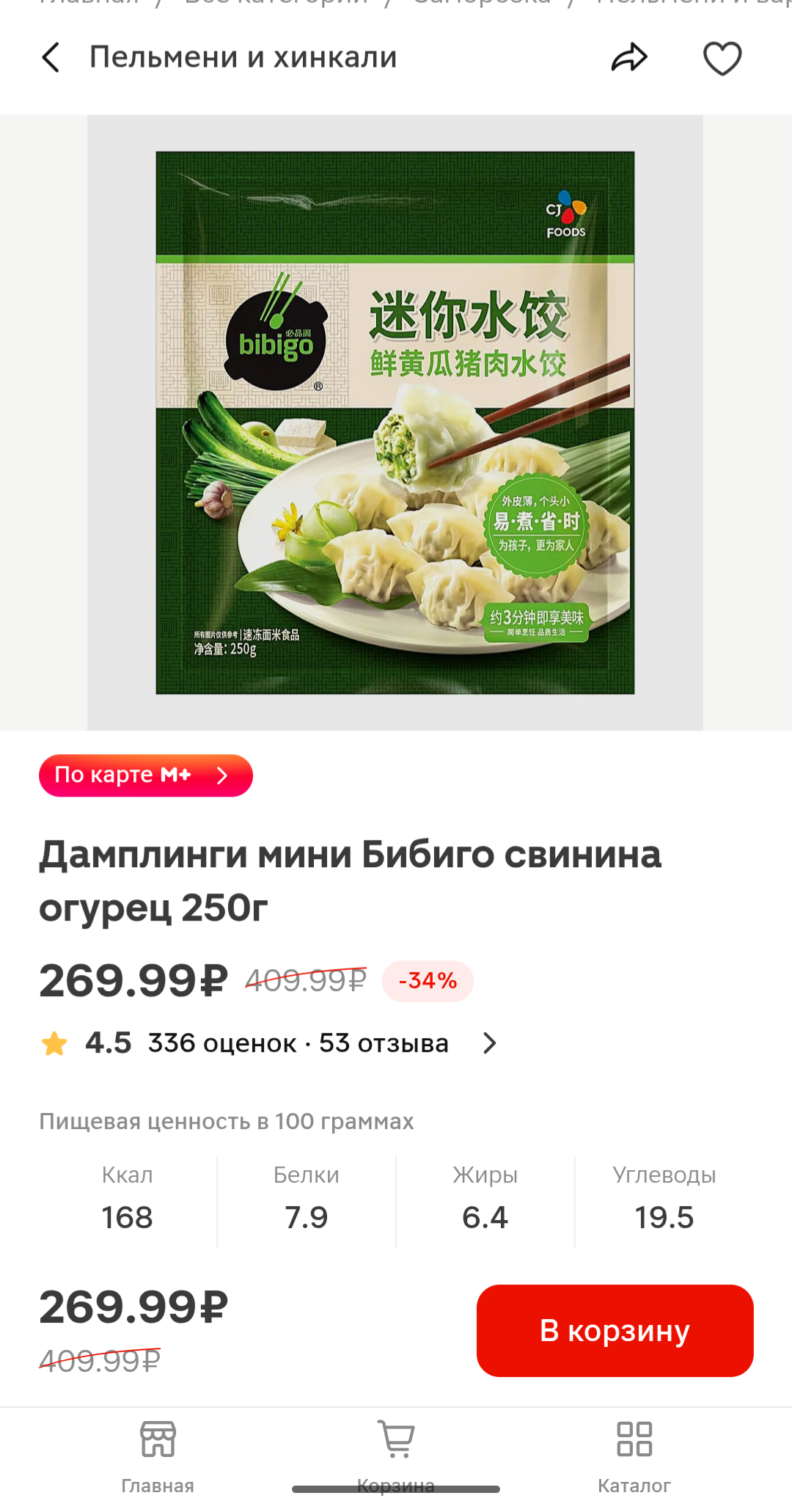The image size is (792, 1512).
Task: Share this product
Action: [x=629, y=58]
